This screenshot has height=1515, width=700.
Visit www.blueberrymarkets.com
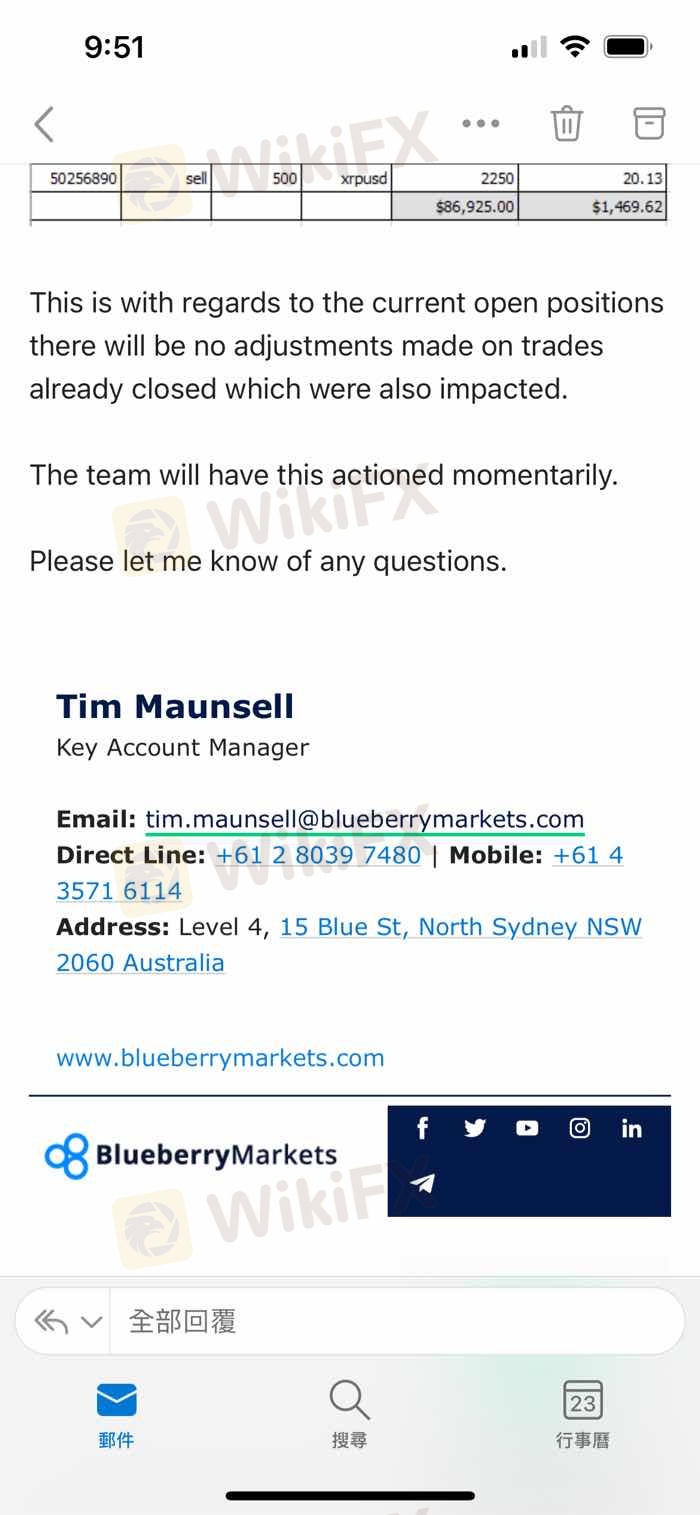[x=220, y=1058]
